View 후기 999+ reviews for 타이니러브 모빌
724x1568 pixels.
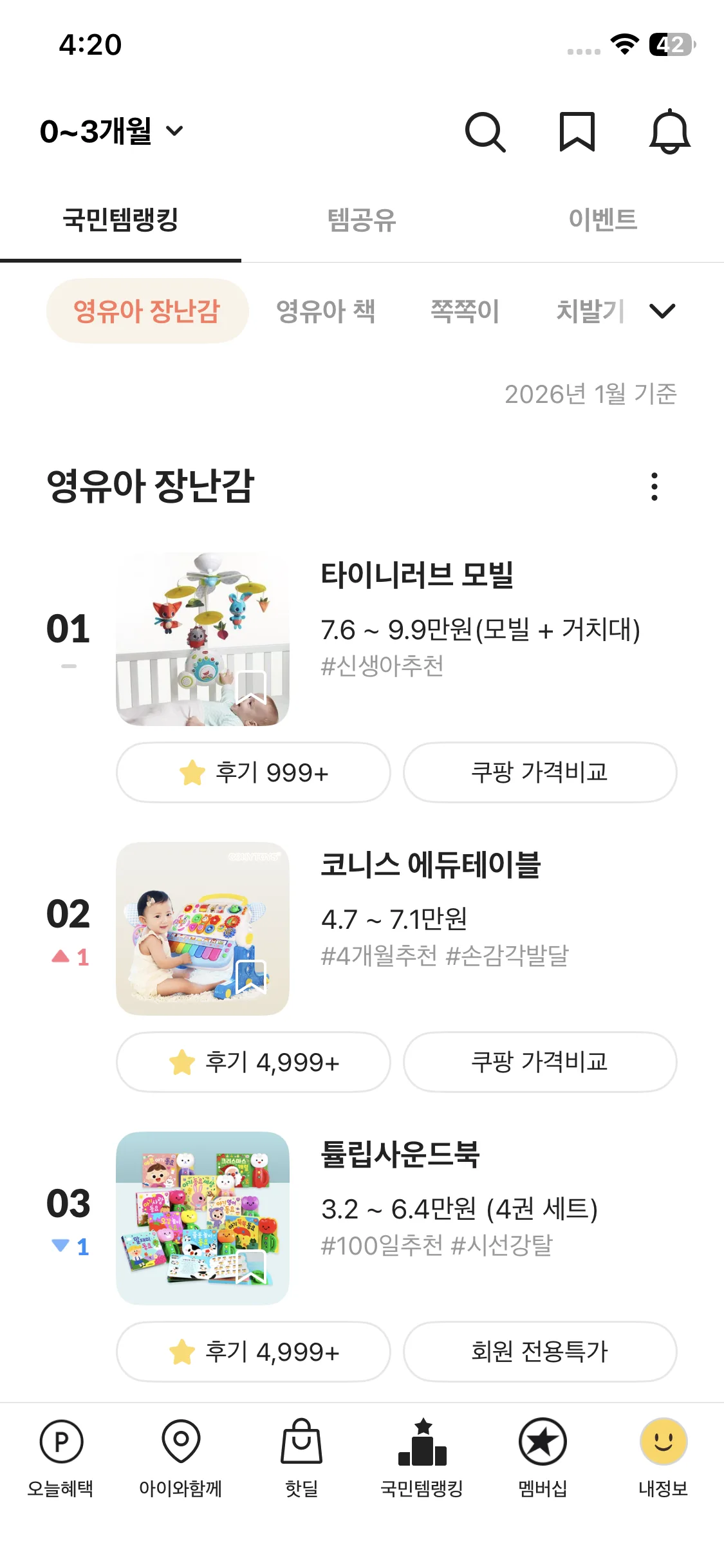click(254, 772)
